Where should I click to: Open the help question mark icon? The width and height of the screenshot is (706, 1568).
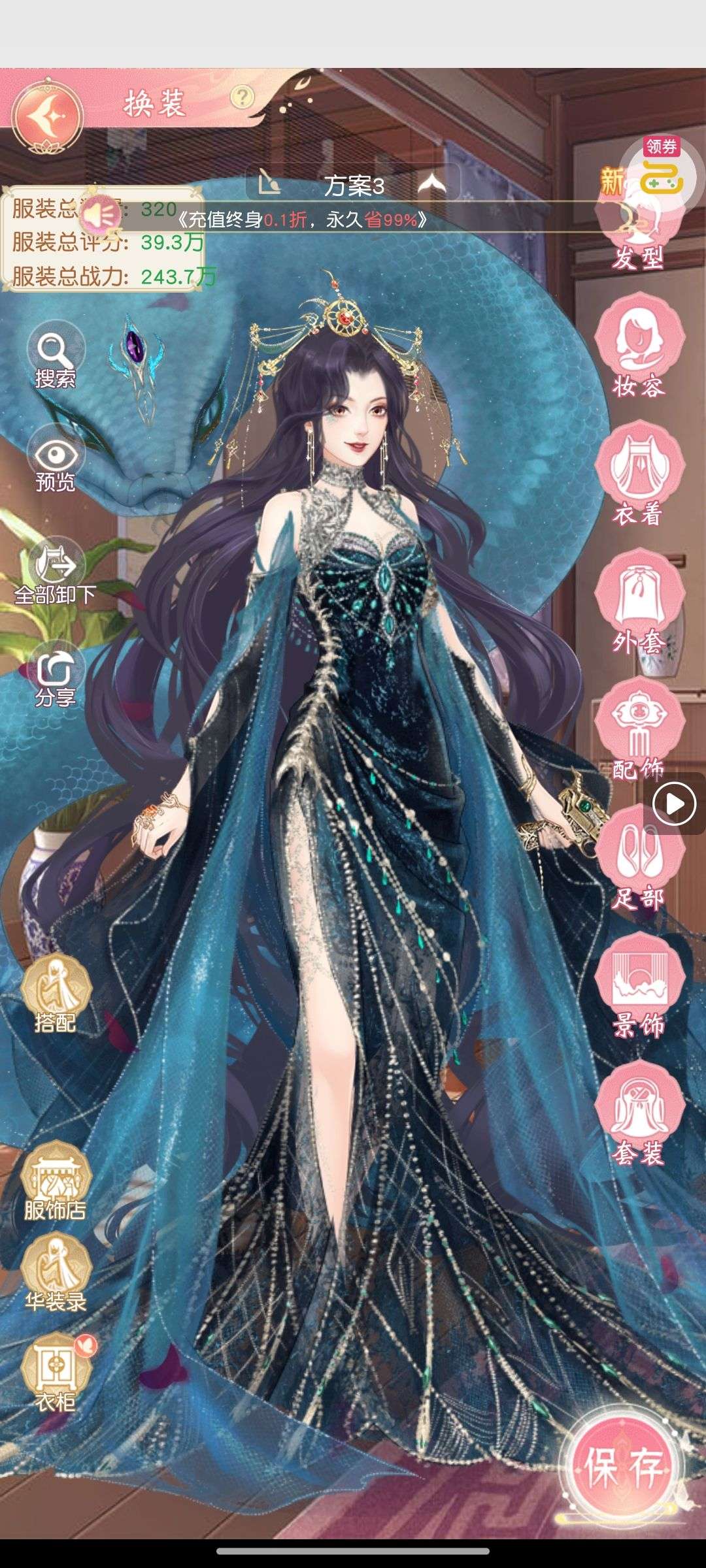[242, 98]
